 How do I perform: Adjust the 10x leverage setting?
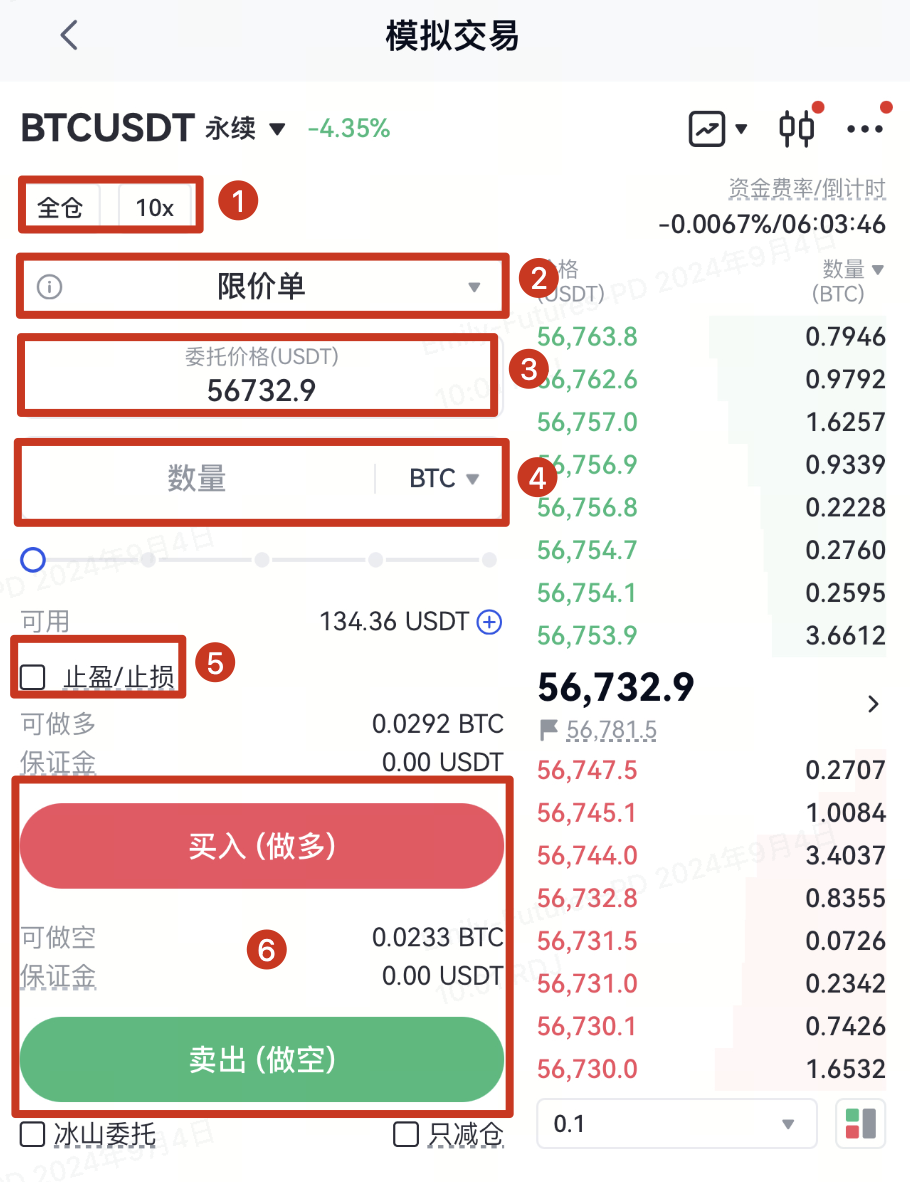pos(154,208)
